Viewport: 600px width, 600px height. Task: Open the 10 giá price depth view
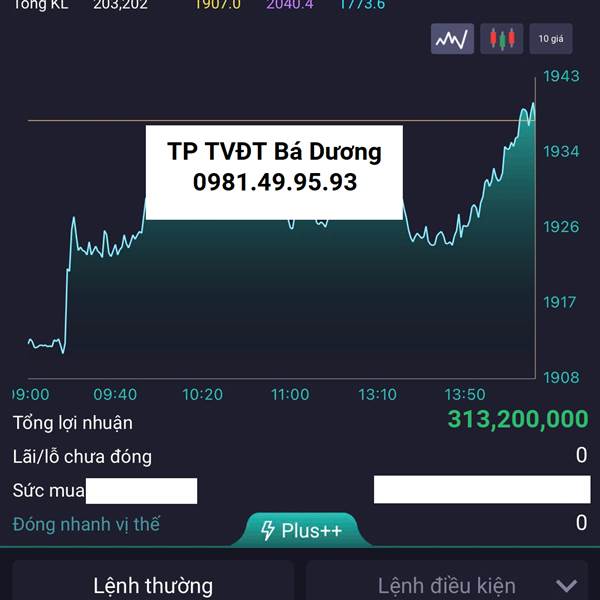pos(551,39)
